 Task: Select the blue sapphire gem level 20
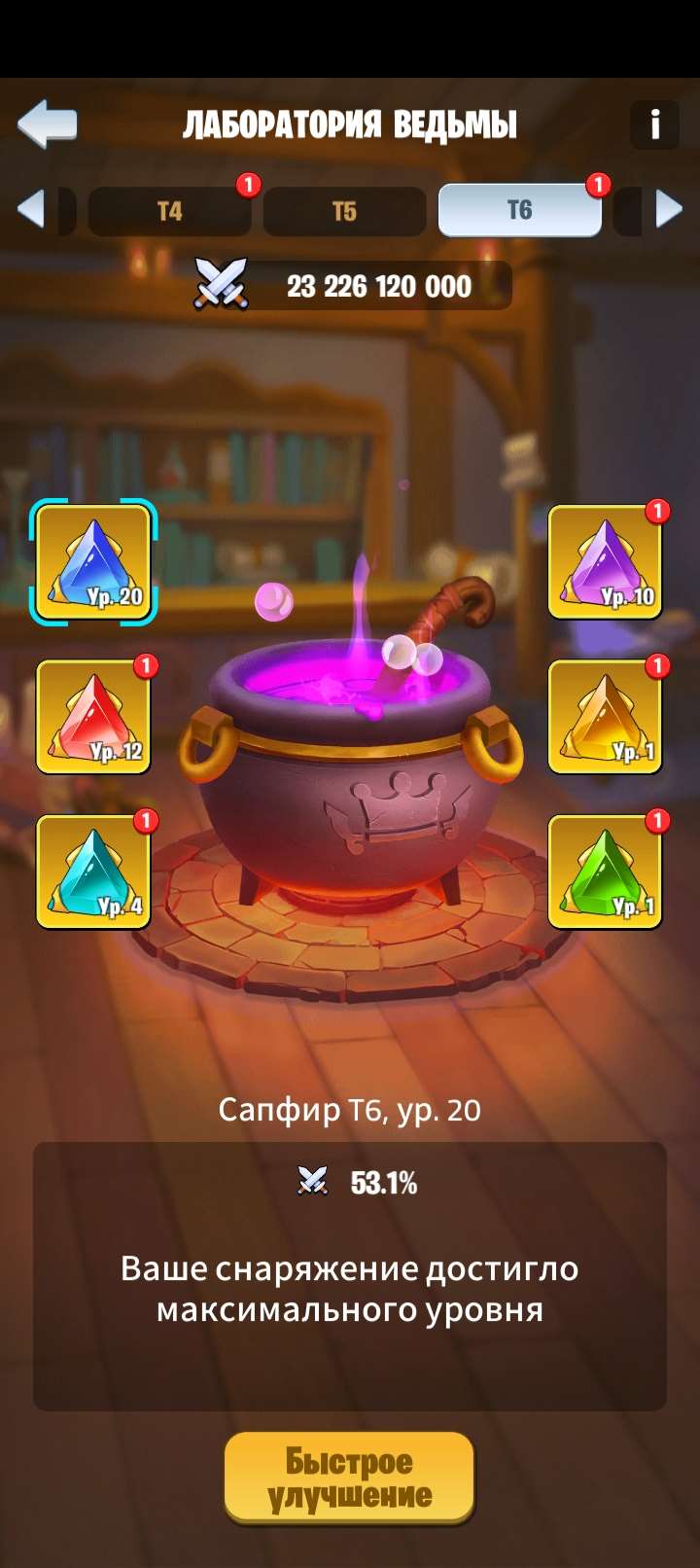click(x=93, y=562)
